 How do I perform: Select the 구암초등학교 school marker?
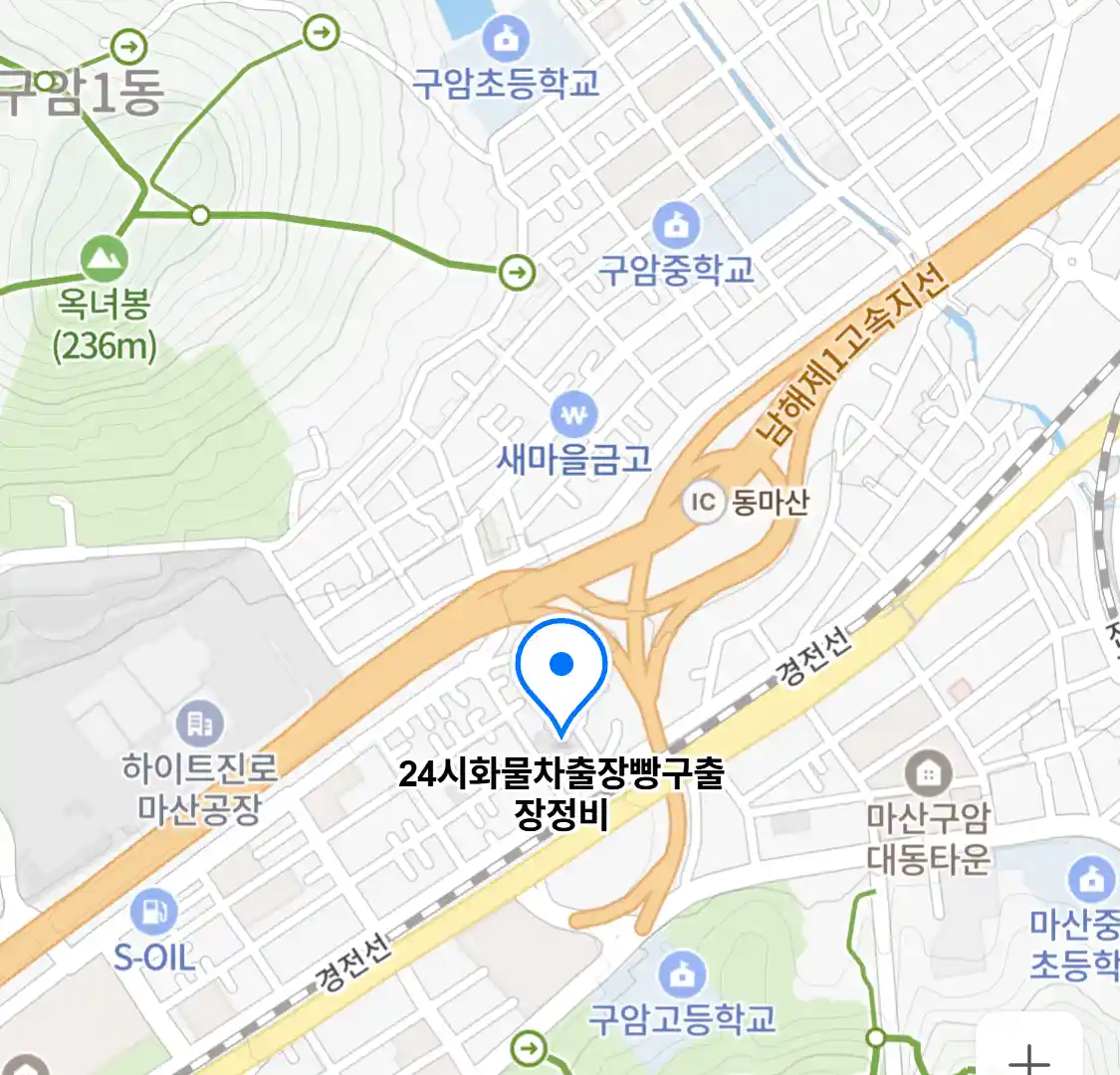[507, 40]
